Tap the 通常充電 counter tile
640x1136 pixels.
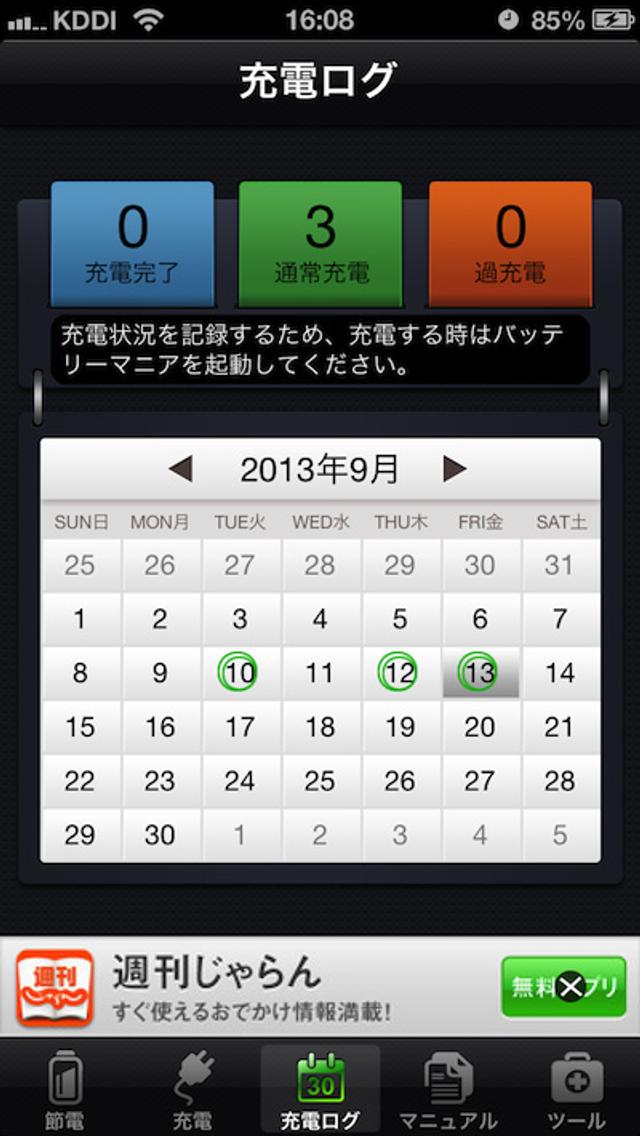[320, 243]
